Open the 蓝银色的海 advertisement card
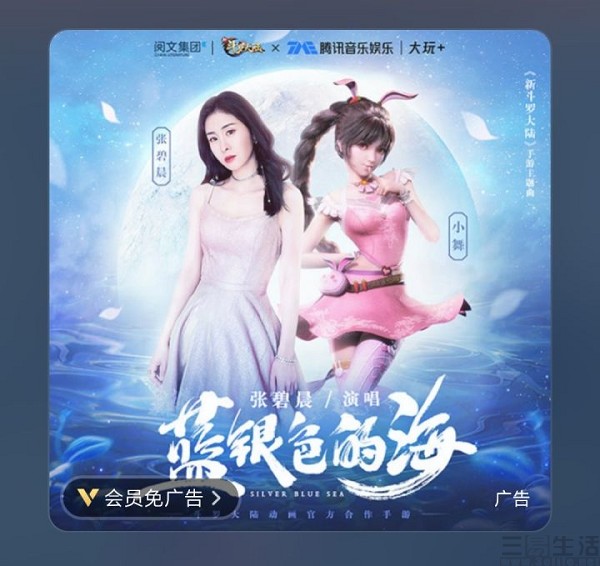This screenshot has height=566, width=600. (x=300, y=280)
